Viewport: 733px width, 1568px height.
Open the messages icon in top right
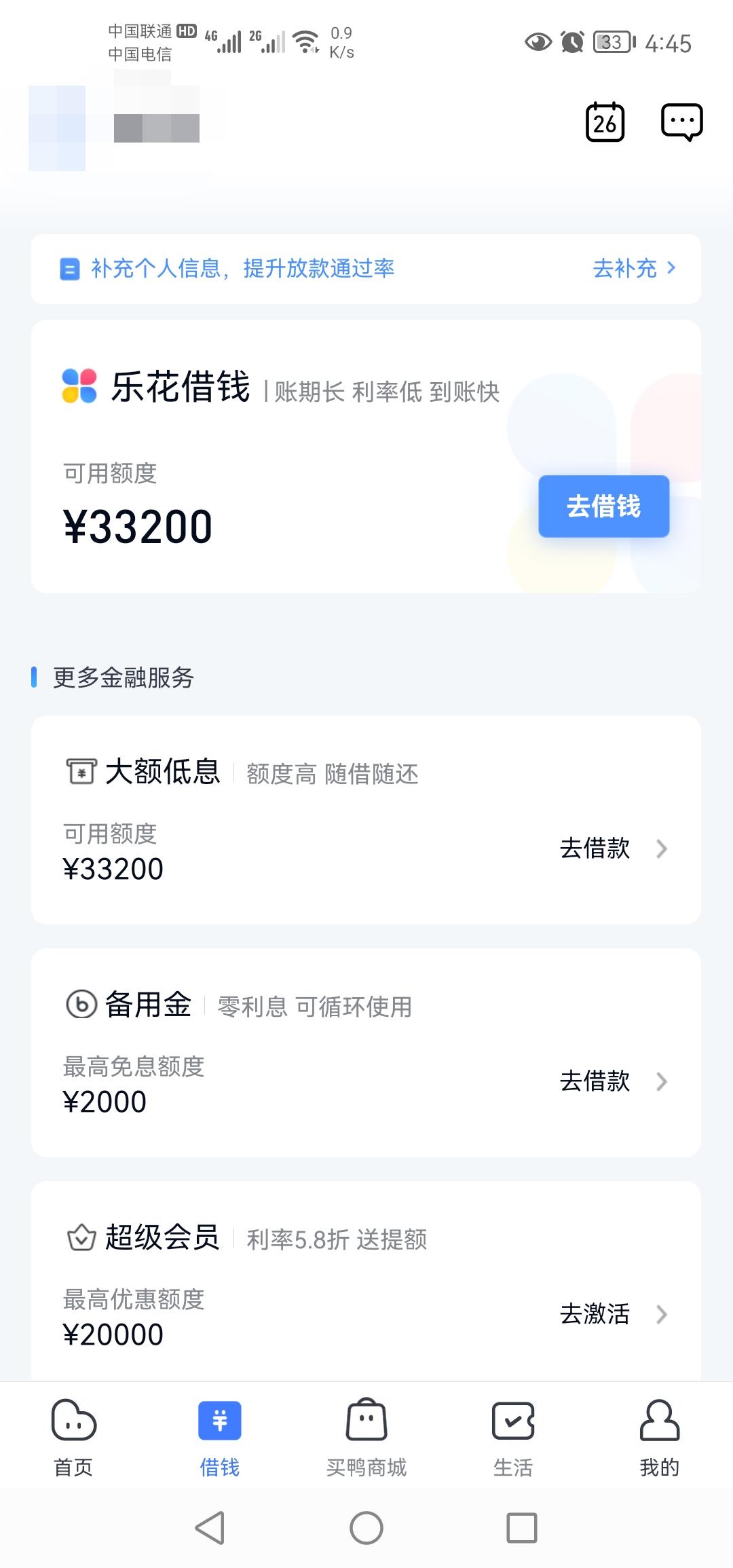[682, 122]
